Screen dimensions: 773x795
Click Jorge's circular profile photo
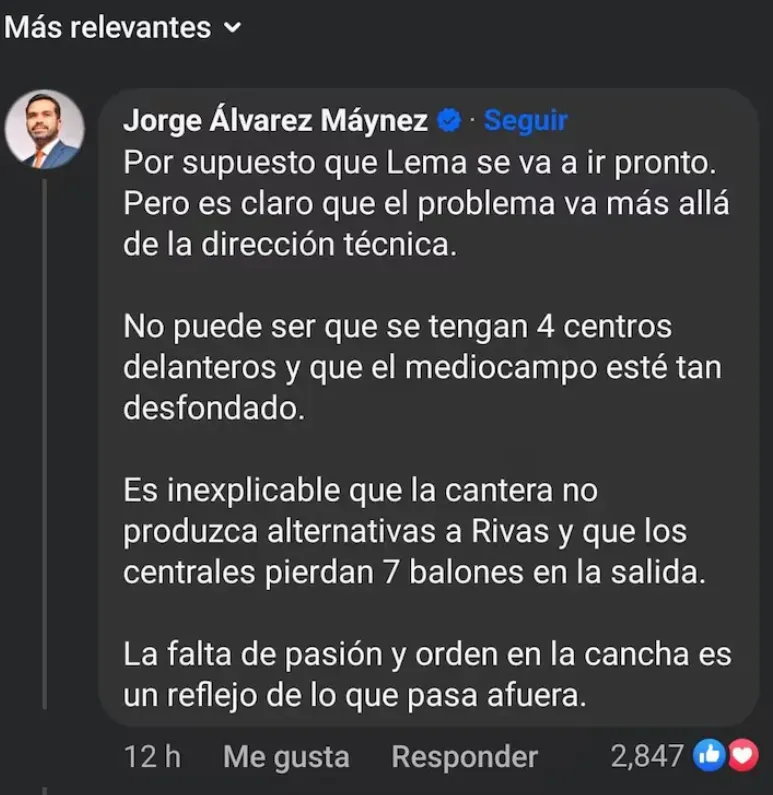point(45,128)
